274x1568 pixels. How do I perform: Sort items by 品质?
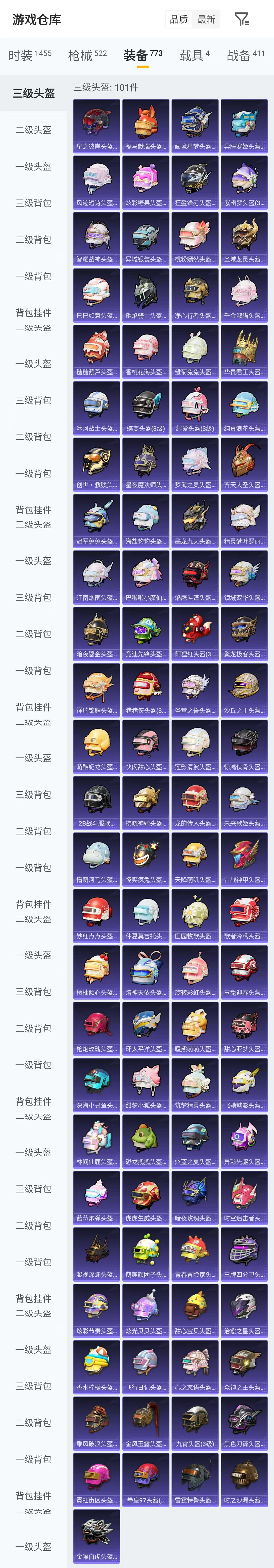179,20
